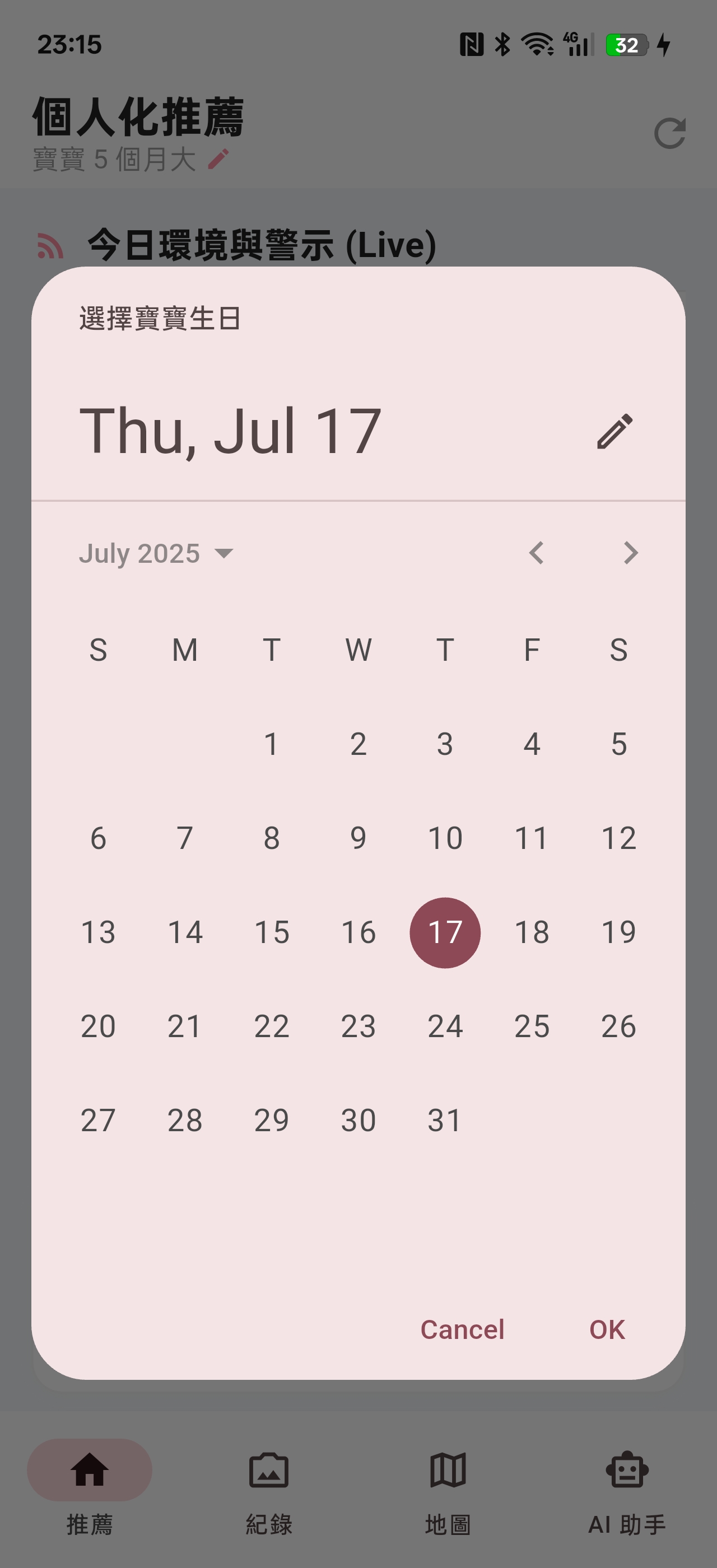Pick the 28th of July
The image size is (717, 1568).
185,1120
